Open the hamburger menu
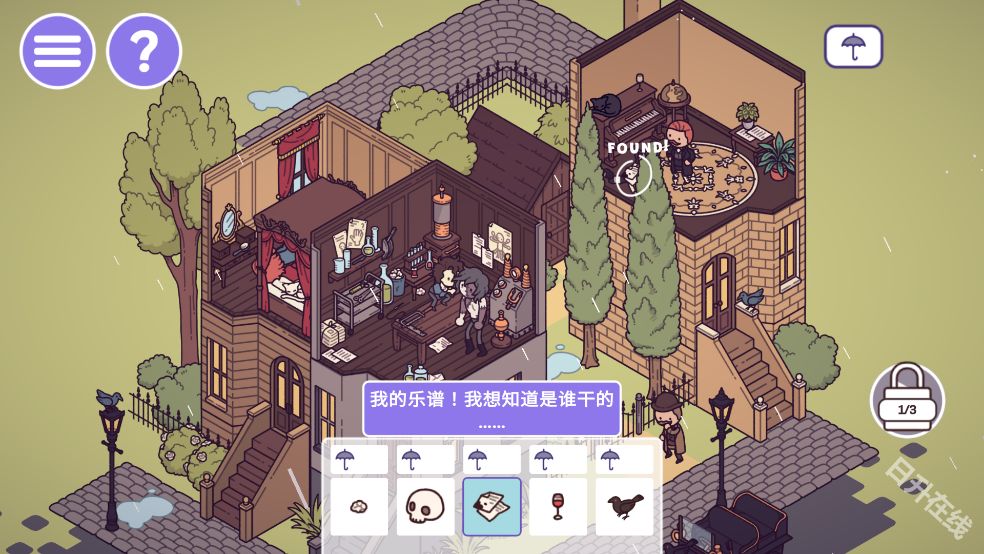 (57, 51)
